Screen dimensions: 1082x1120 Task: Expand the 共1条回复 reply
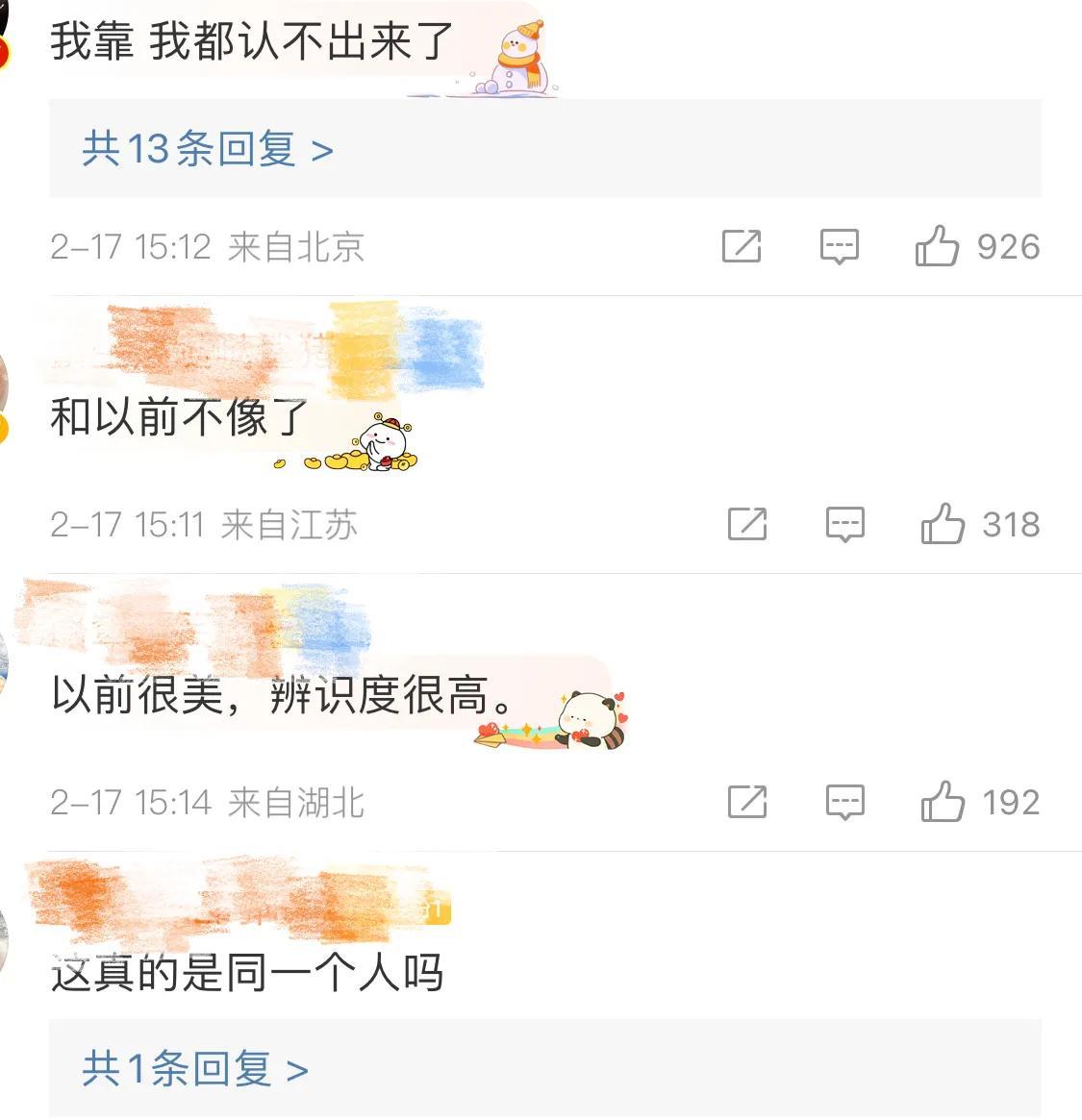195,1069
